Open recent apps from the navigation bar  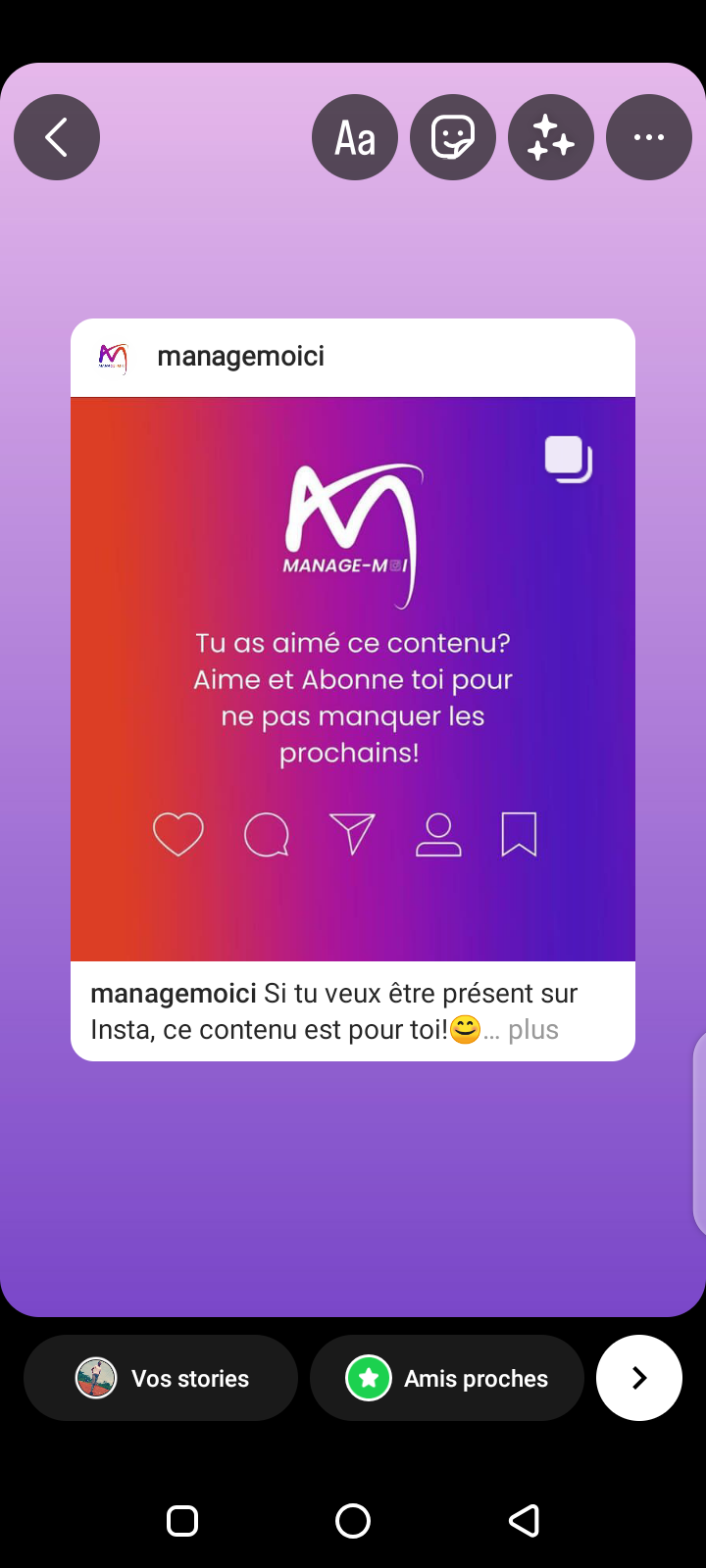[x=182, y=1521]
